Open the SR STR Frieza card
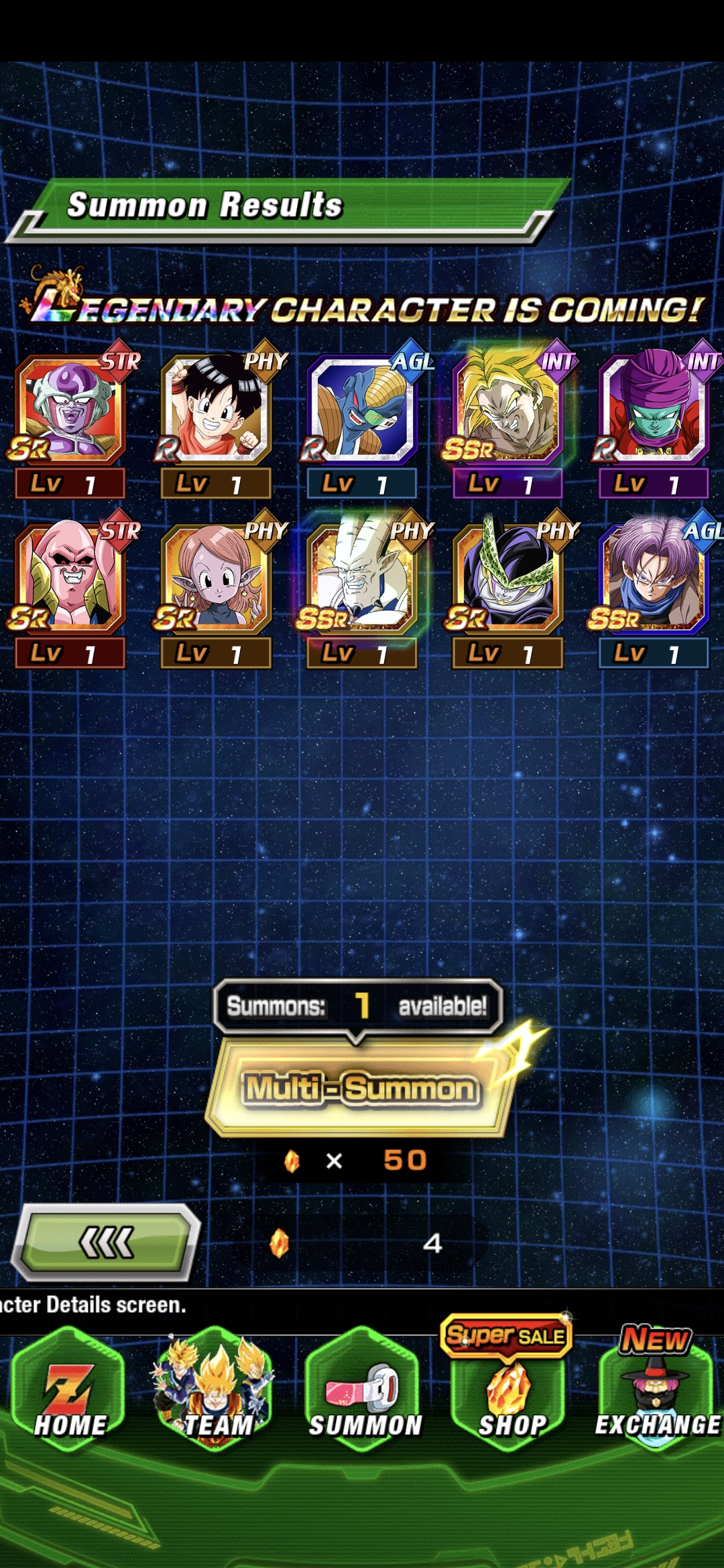Screen dimensions: 724x1568 click(70, 410)
